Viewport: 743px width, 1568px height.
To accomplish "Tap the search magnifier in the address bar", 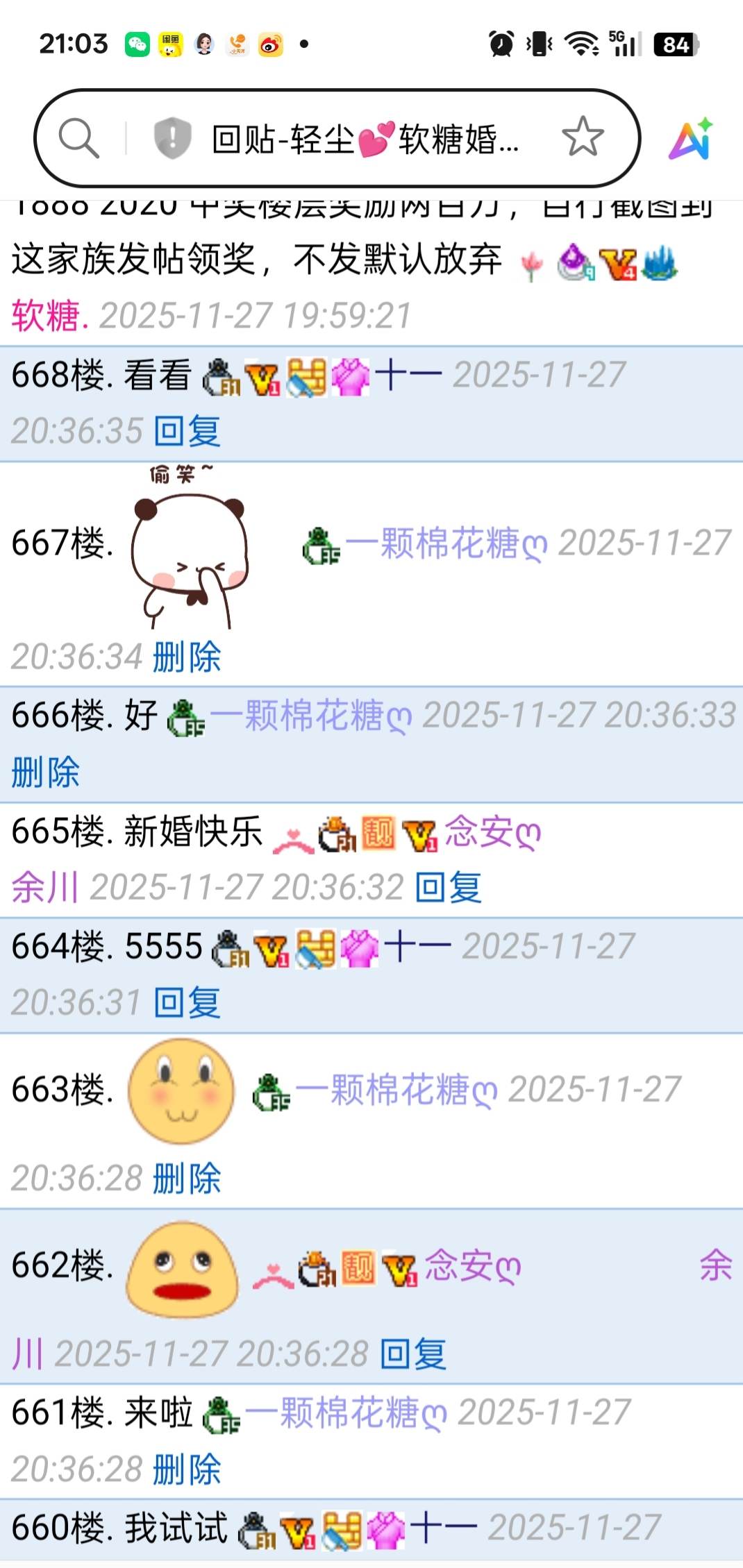I will coord(78,138).
